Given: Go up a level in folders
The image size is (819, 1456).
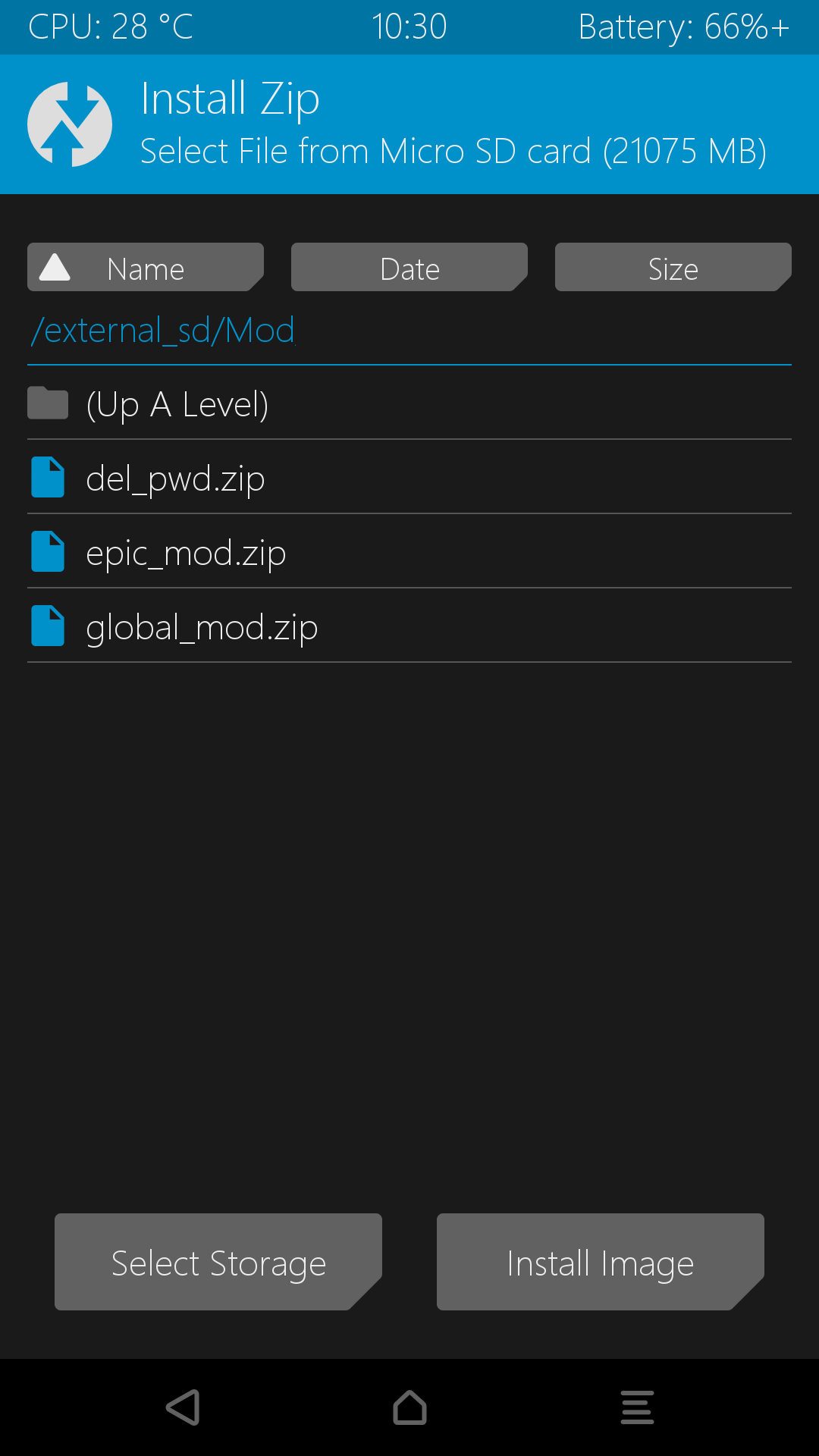Looking at the screenshot, I should [x=177, y=404].
